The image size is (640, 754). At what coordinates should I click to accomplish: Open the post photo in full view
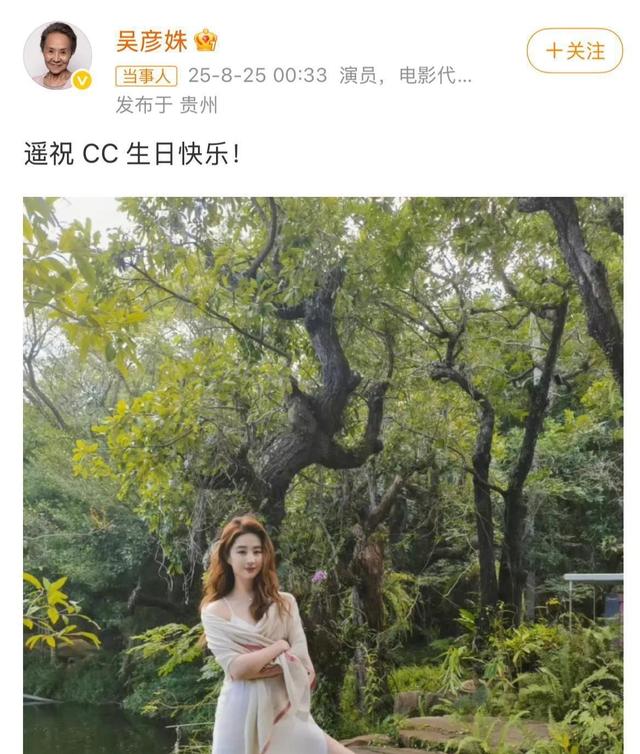(x=322, y=475)
